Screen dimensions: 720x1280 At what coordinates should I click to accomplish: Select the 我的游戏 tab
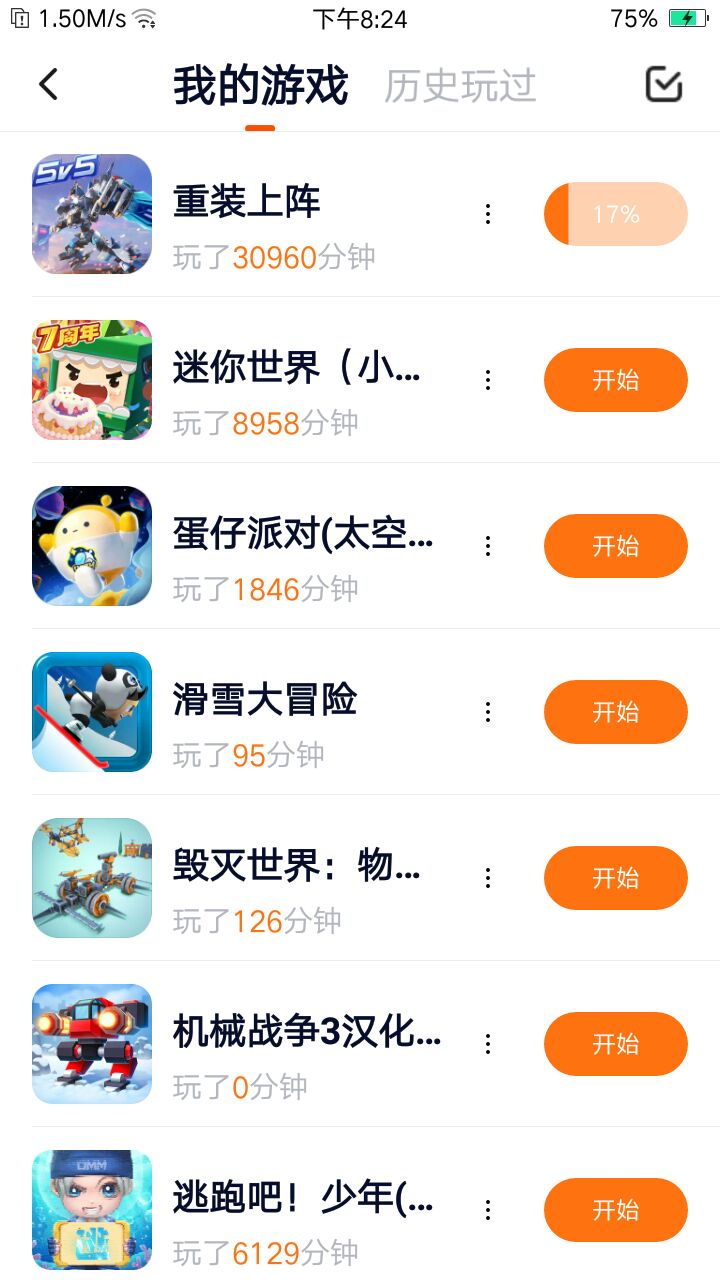pos(260,86)
